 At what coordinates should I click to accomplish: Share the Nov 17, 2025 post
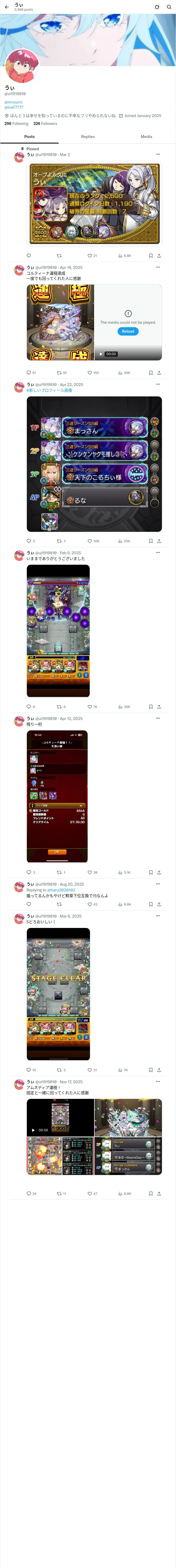click(x=159, y=1177)
